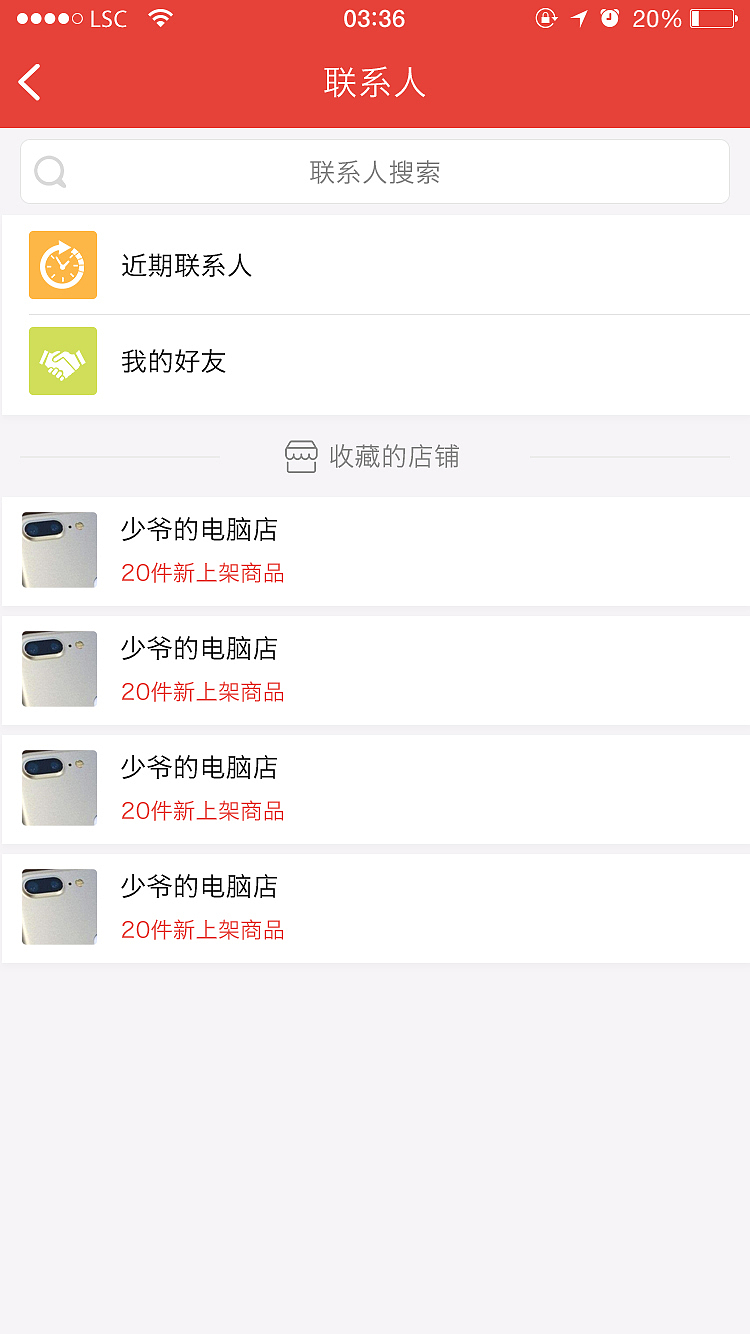Viewport: 750px width, 1334px height.
Task: Open the recent contacts clock icon
Action: tap(63, 265)
